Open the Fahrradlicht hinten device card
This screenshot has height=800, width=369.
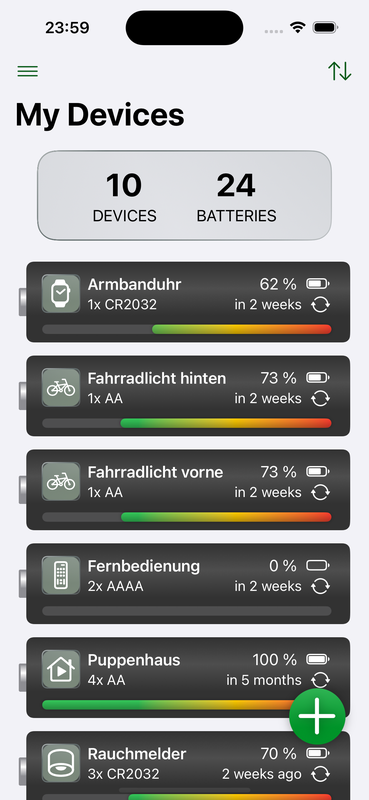[188, 396]
